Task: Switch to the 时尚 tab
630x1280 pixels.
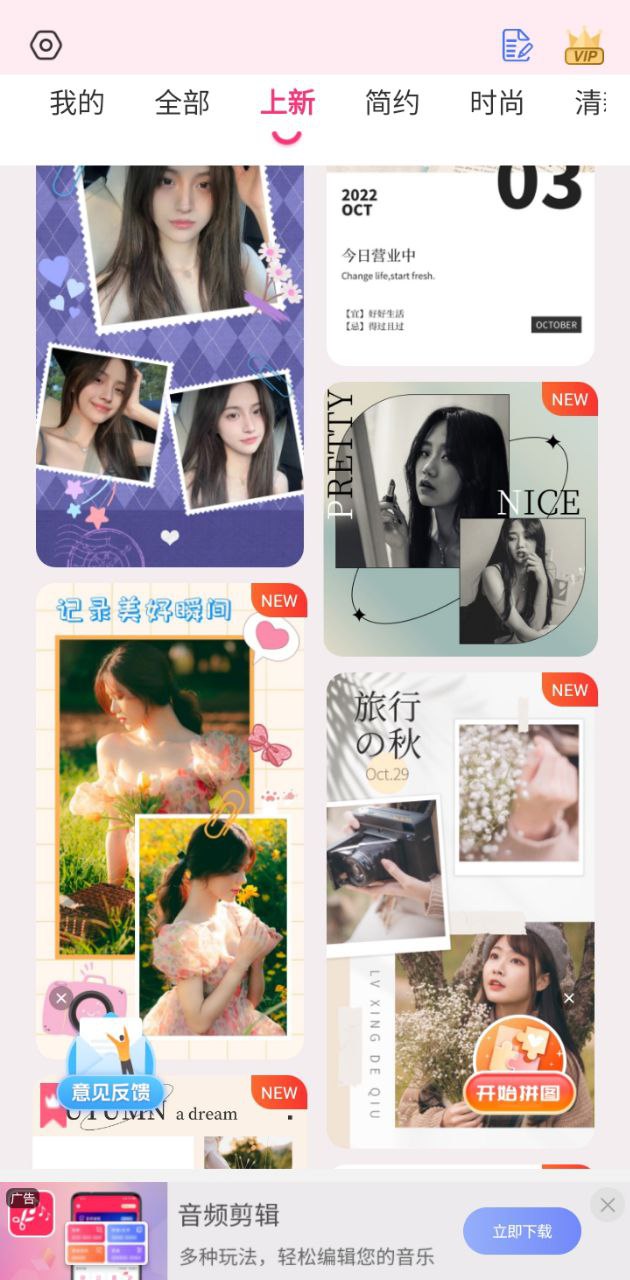Action: [x=497, y=103]
